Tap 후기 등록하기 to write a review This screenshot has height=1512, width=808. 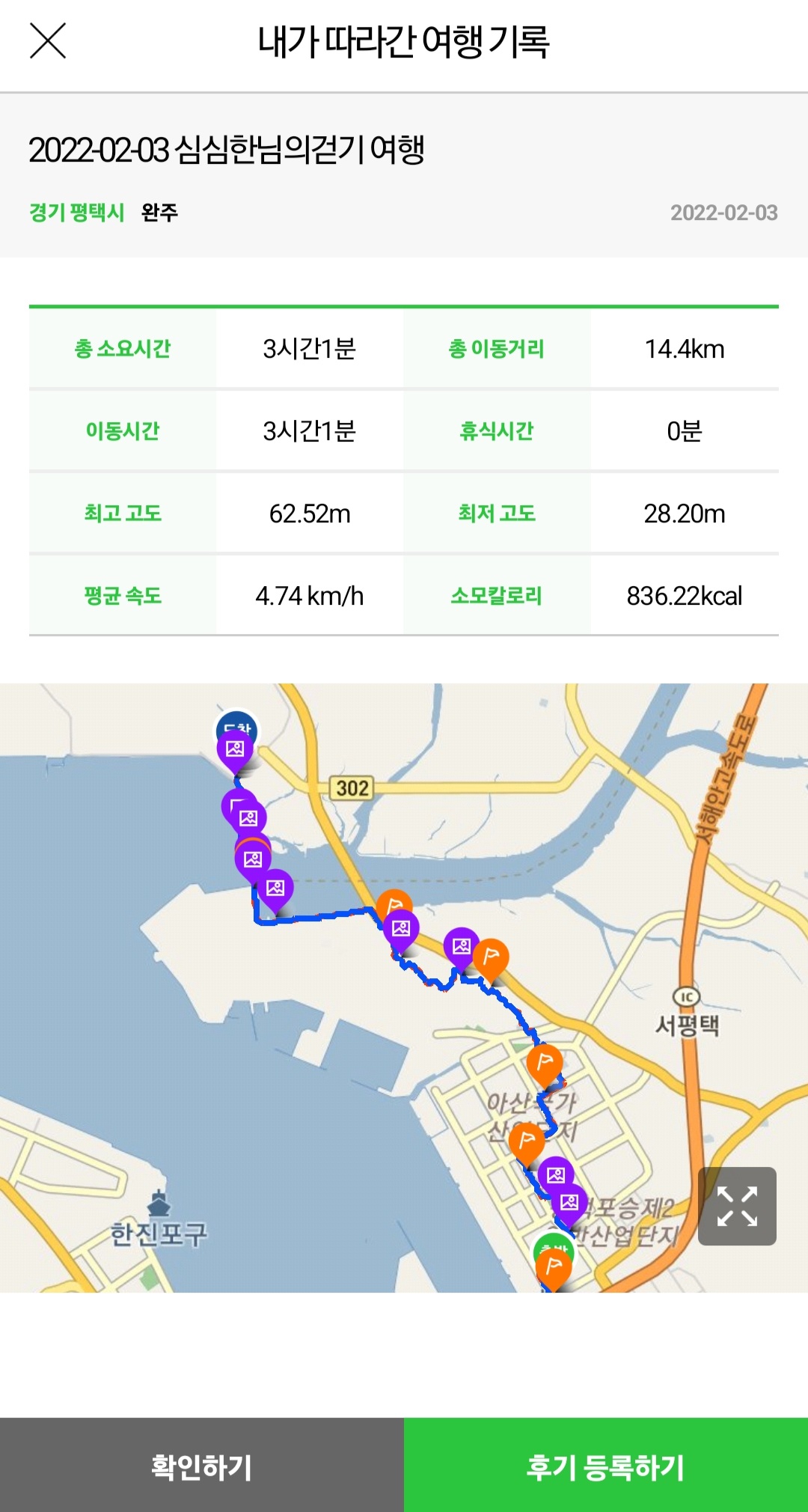click(x=606, y=1465)
